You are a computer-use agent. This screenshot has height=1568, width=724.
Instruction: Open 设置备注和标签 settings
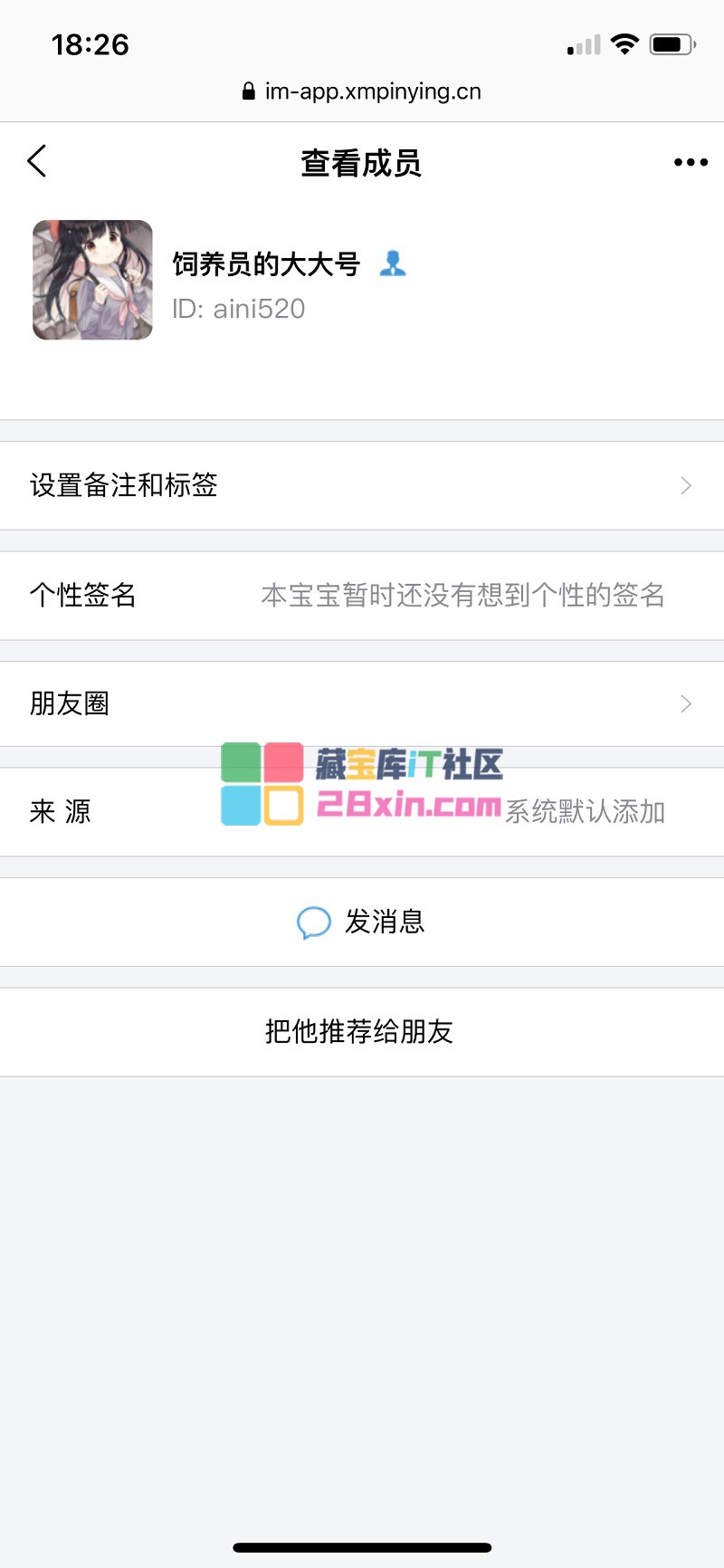362,486
